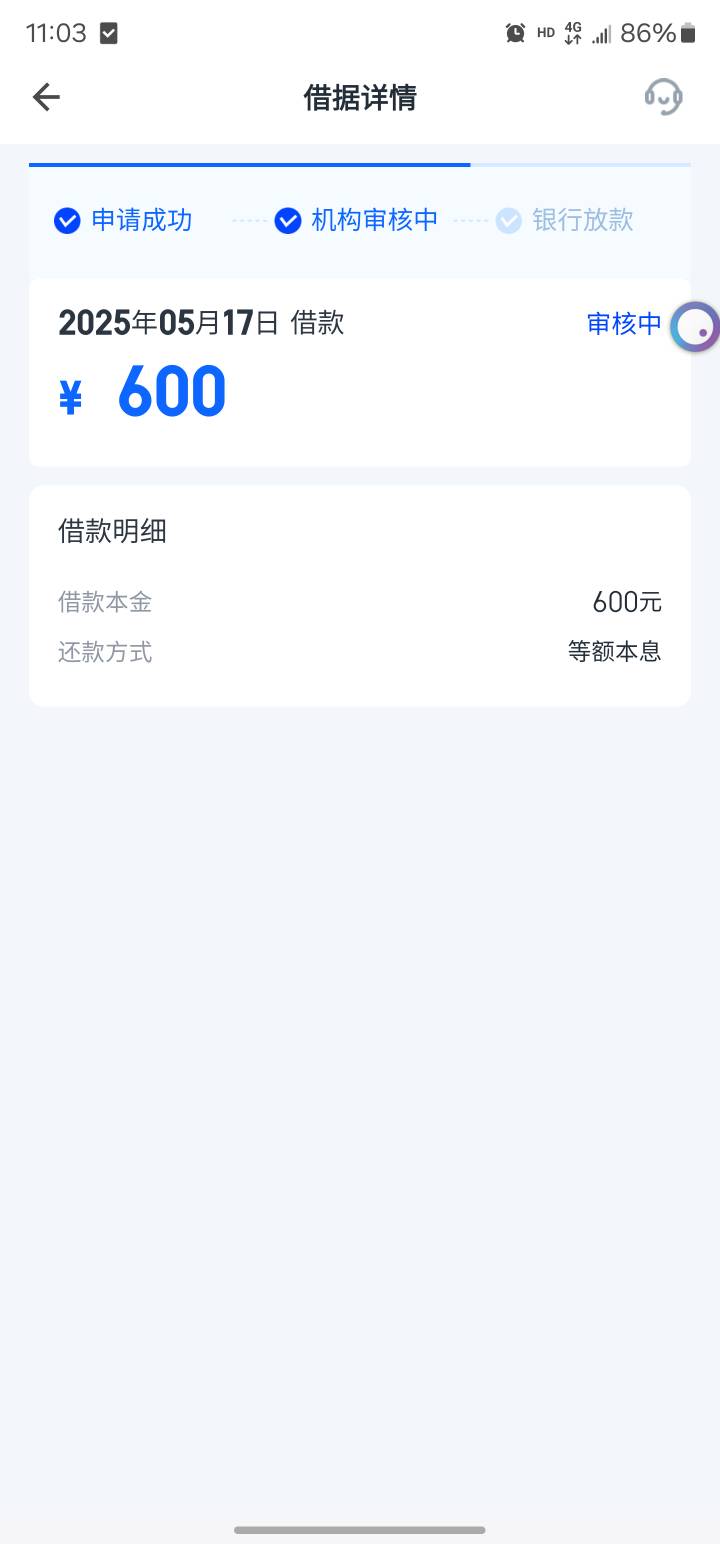Tap the floating assistant bubble

(x=696, y=327)
